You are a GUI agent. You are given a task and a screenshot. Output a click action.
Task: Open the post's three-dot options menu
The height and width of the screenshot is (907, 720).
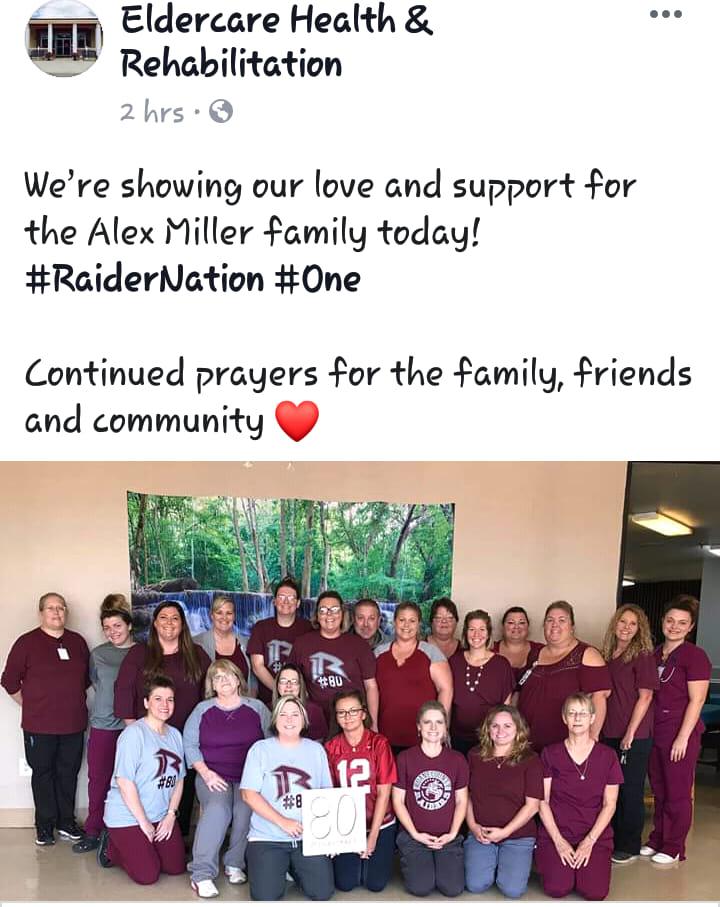[665, 14]
